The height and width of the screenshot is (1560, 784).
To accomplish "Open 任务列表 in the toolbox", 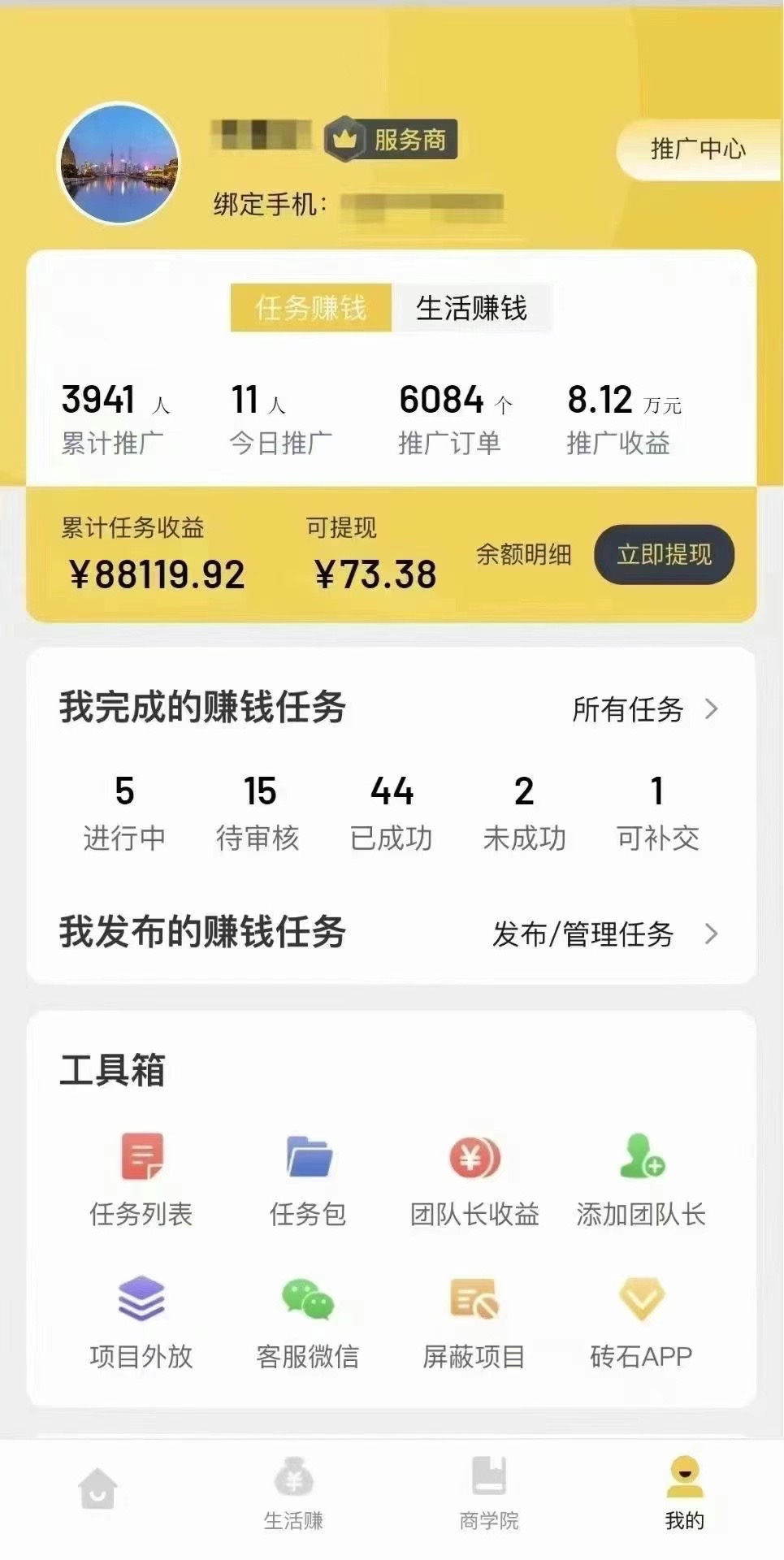I will click(x=141, y=1177).
